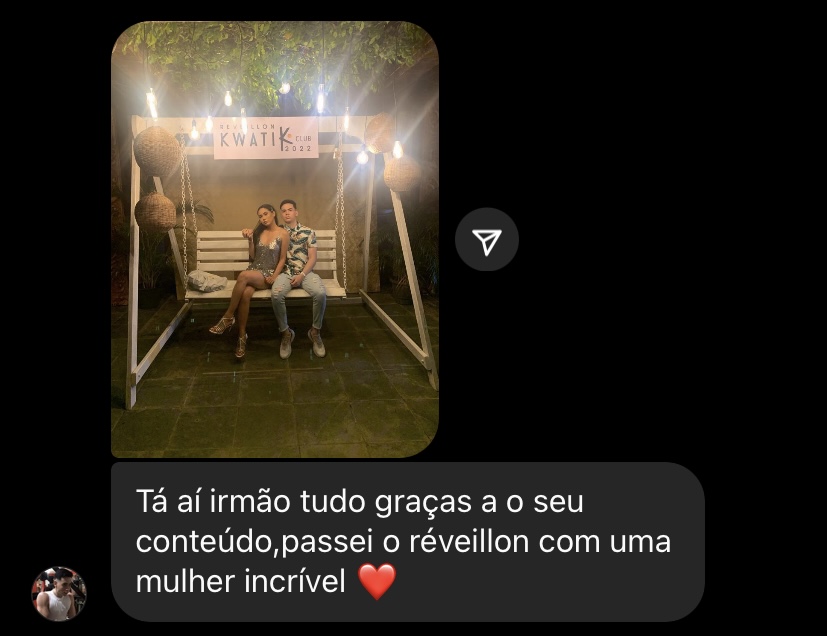Forward the photo with the paper-plane icon
827x636 pixels.
tap(486, 240)
